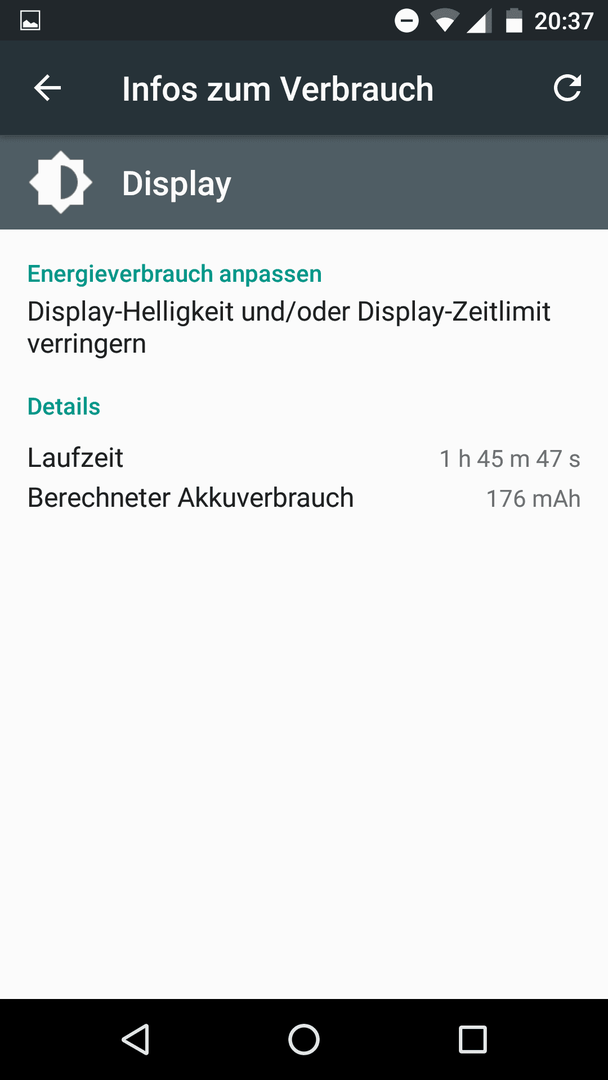Refresh the battery usage info
The image size is (608, 1080).
(x=567, y=88)
